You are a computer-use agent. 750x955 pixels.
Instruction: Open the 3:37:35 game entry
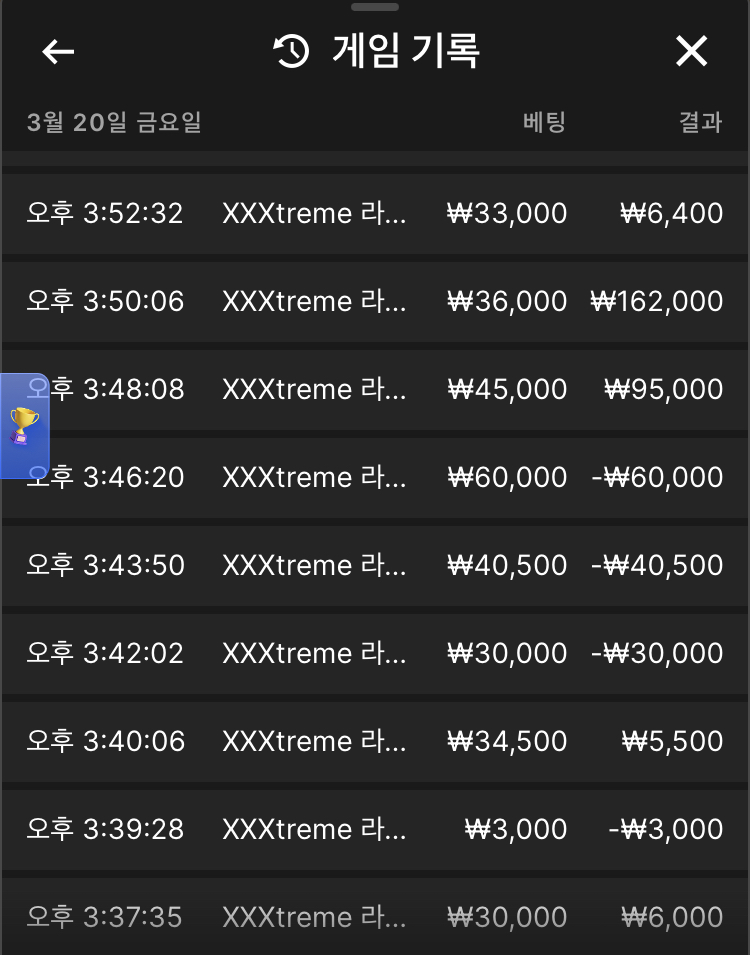375,916
